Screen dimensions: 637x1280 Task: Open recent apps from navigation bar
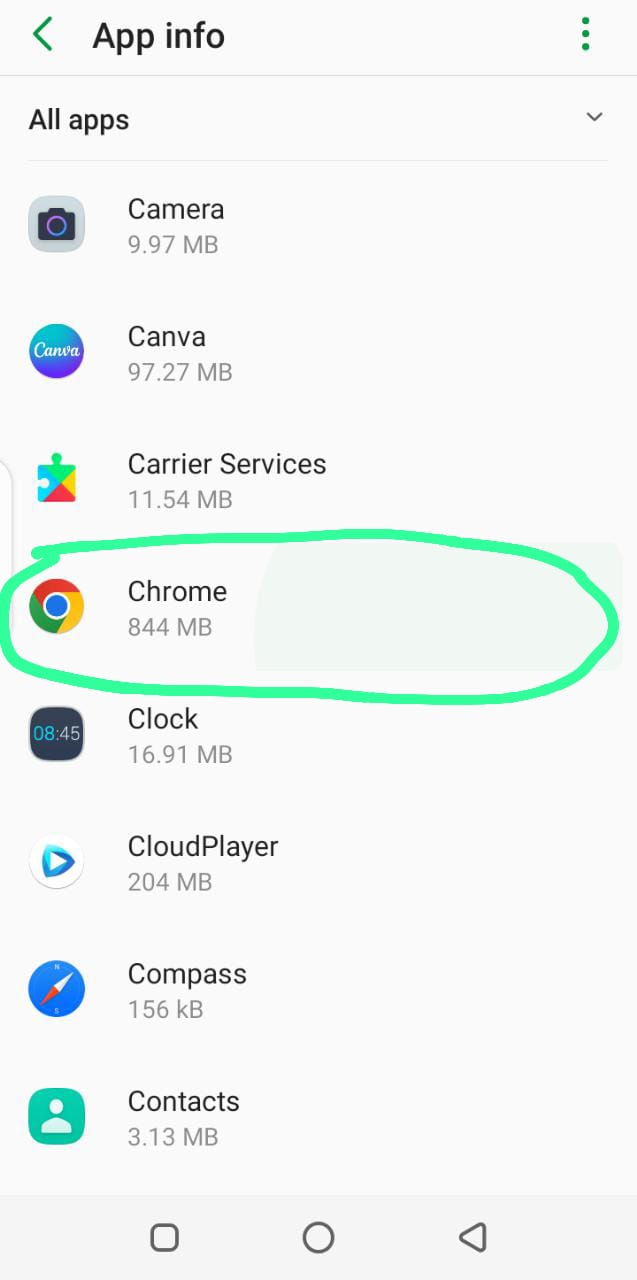point(165,1237)
